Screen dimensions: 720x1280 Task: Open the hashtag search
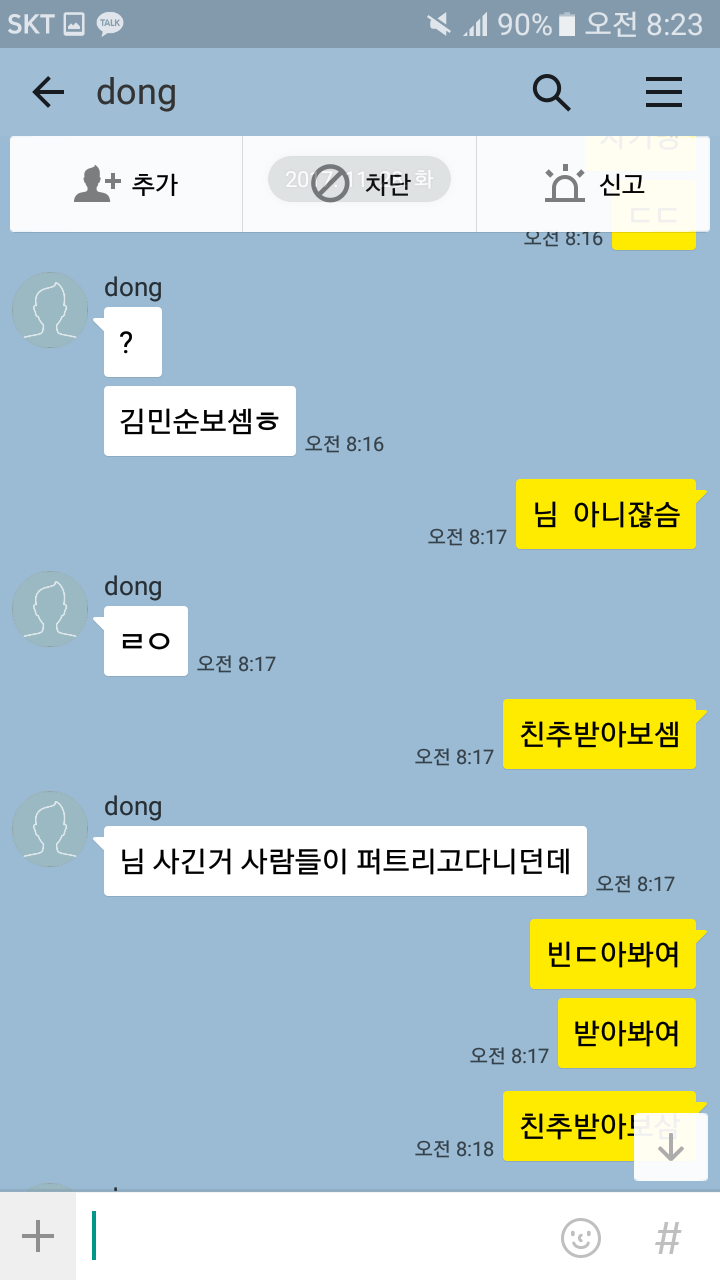click(x=668, y=1238)
